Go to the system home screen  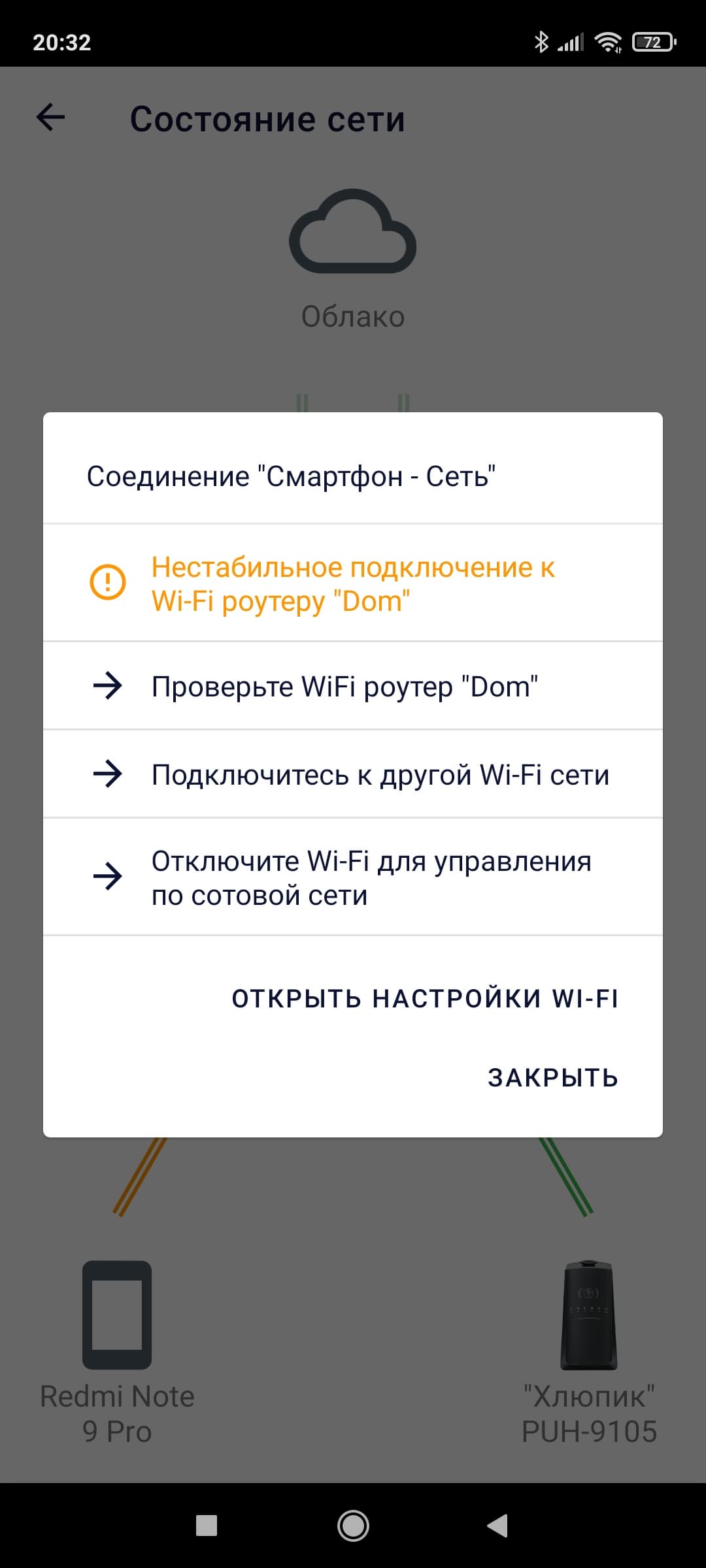353,1526
